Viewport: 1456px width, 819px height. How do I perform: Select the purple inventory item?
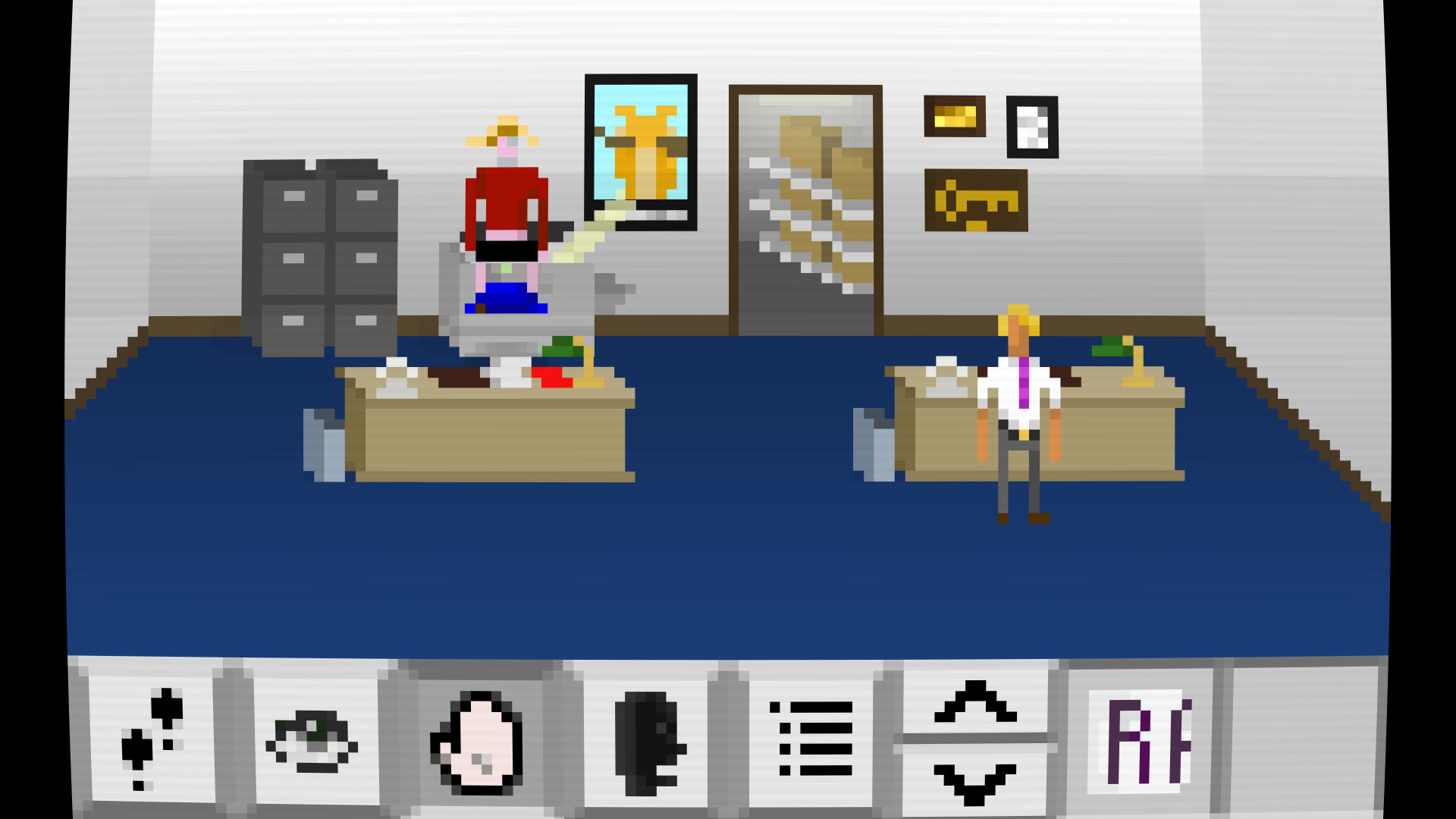[x=1141, y=740]
